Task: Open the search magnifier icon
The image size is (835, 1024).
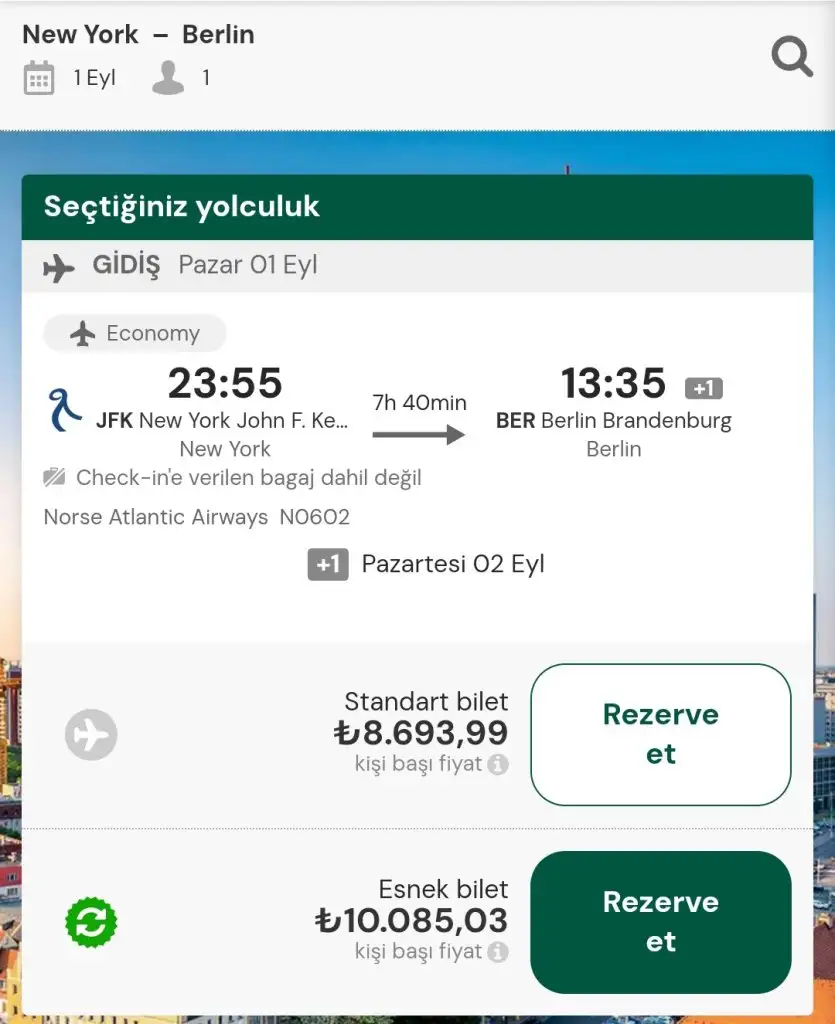Action: click(792, 58)
